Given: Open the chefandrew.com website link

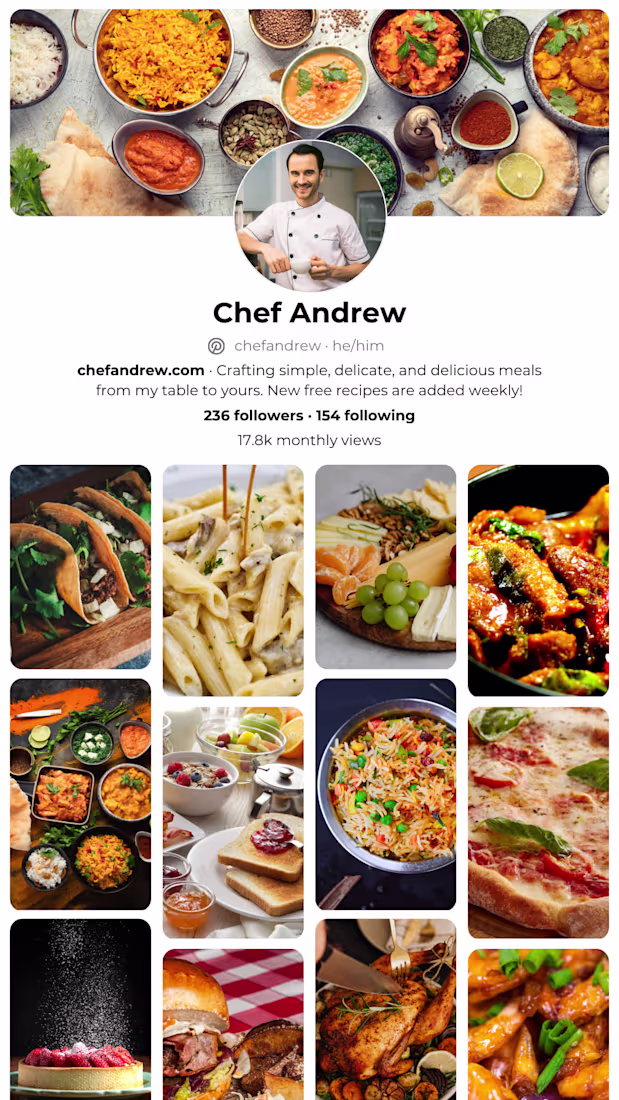Looking at the screenshot, I should [141, 370].
